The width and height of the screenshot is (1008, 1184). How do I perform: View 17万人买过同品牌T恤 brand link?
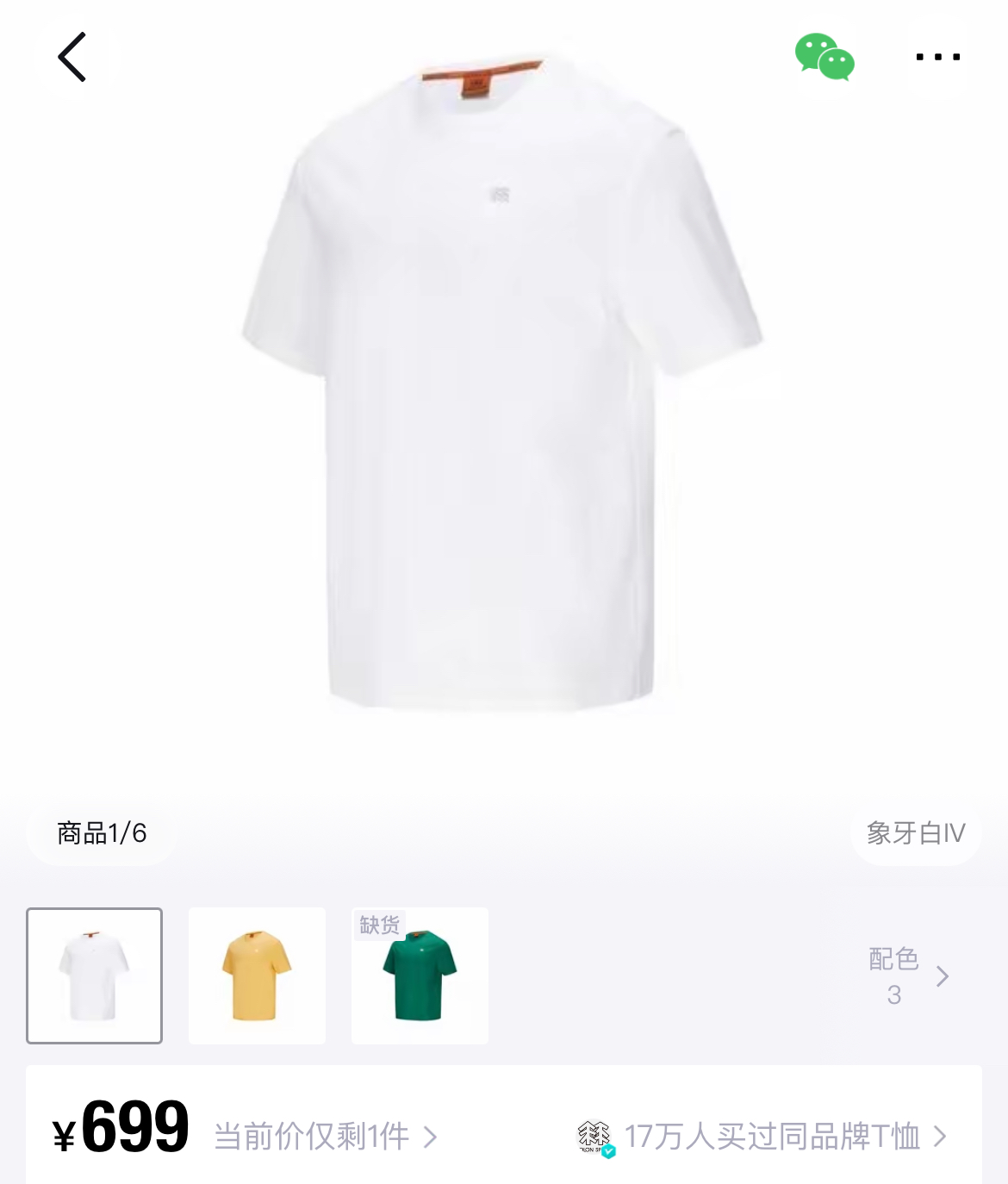tap(772, 1137)
